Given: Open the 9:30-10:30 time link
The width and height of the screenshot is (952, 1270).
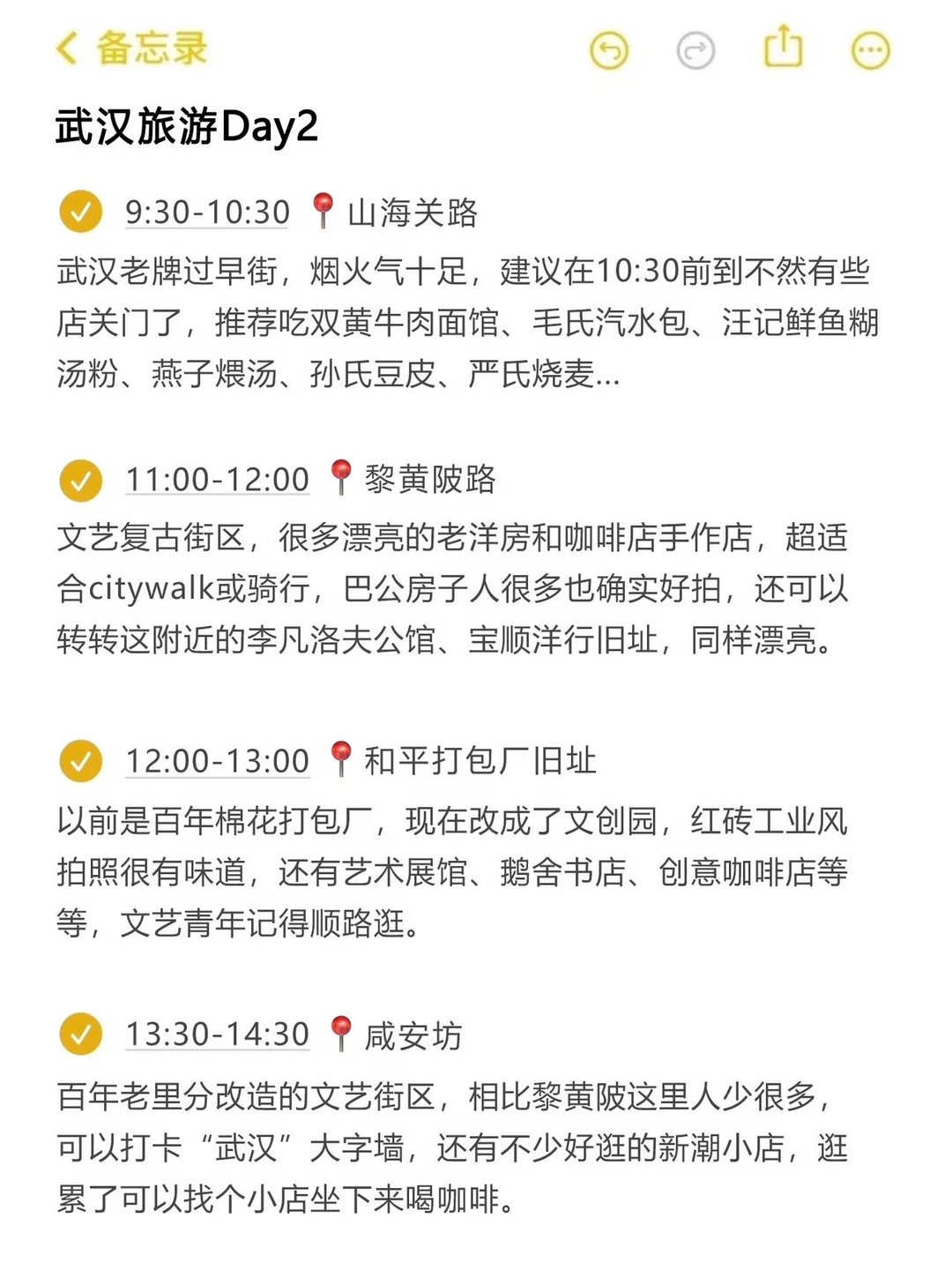Looking at the screenshot, I should point(207,213).
